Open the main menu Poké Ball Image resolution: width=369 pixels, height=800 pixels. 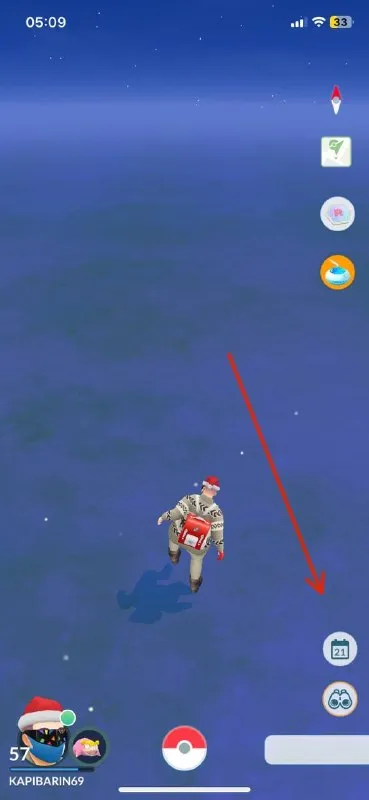pyautogui.click(x=184, y=748)
